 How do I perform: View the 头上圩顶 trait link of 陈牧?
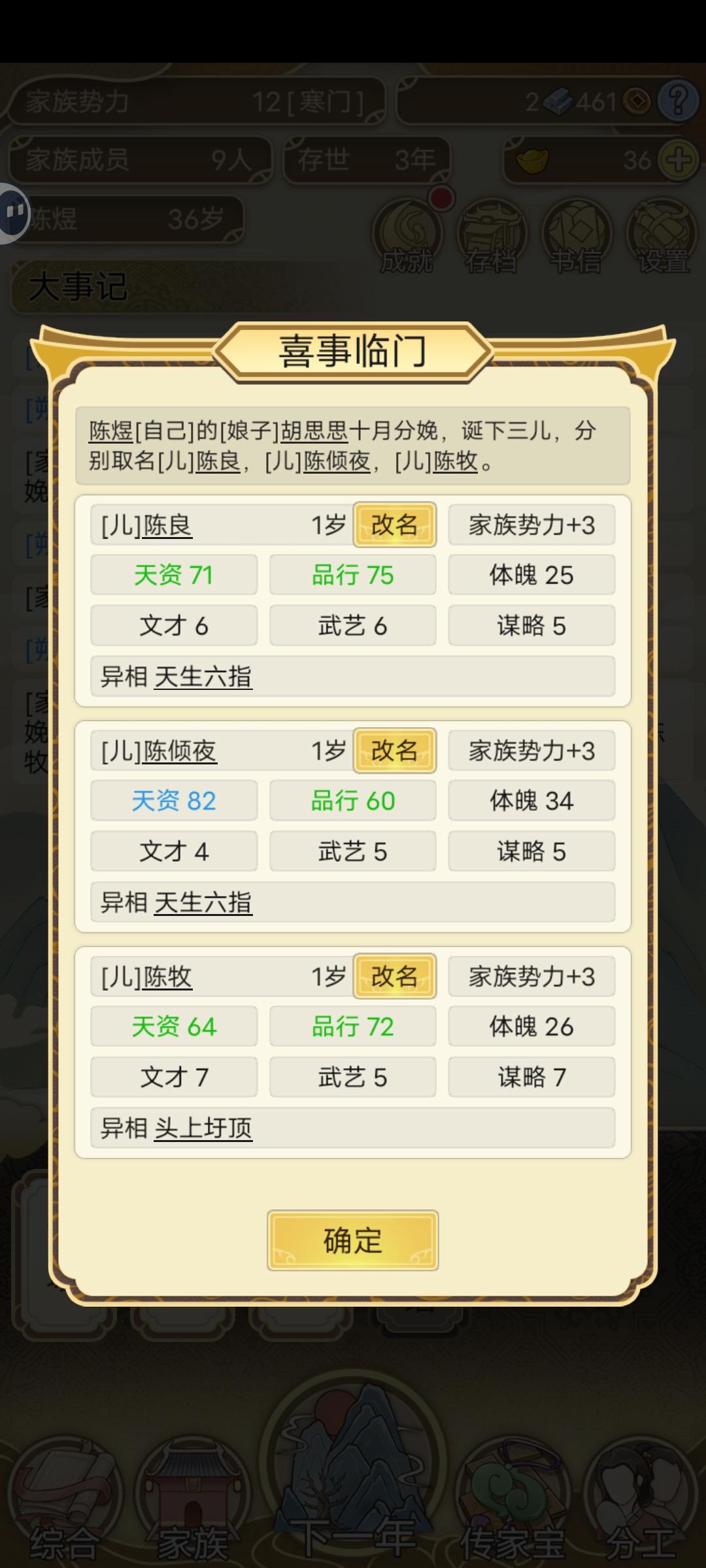(x=203, y=1126)
